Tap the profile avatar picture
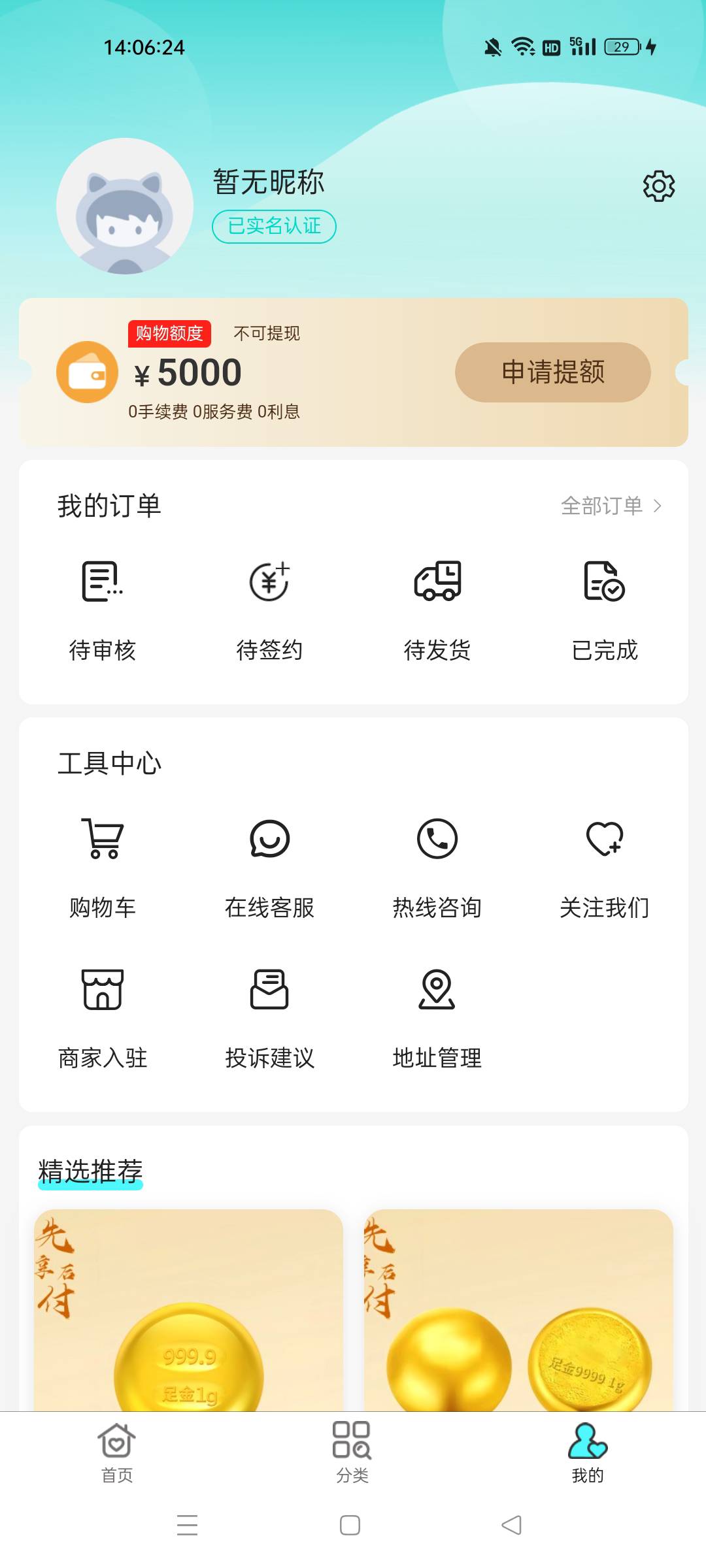Viewport: 706px width, 1568px height. (125, 206)
